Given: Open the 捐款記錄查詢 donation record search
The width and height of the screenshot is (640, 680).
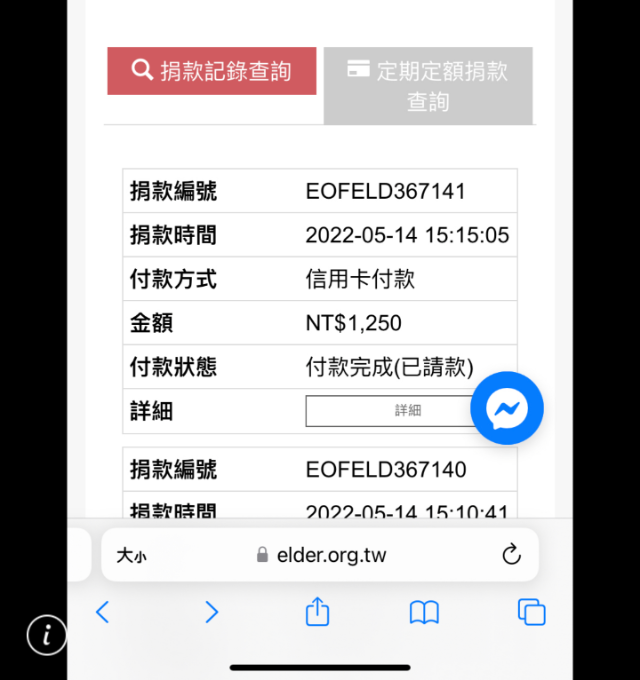Looking at the screenshot, I should 211,71.
